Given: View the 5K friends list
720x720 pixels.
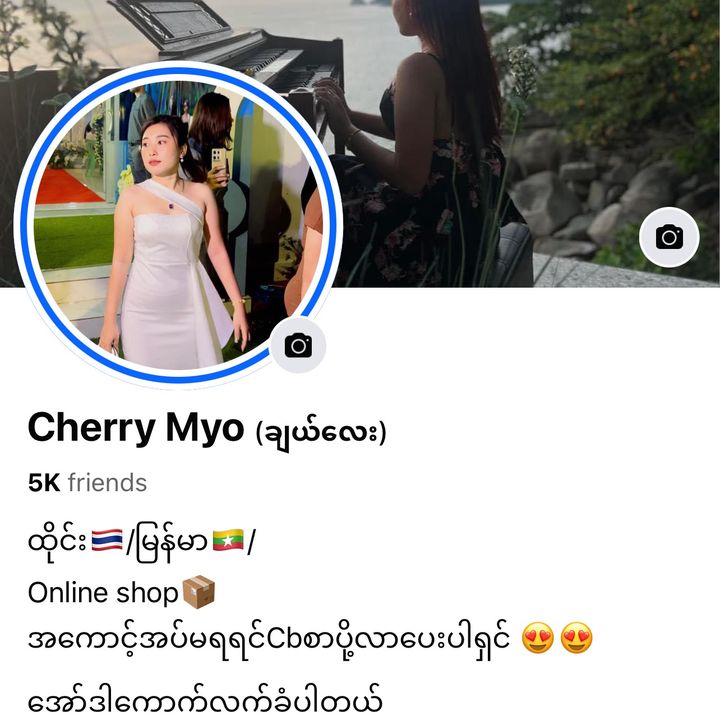Looking at the screenshot, I should (88, 483).
